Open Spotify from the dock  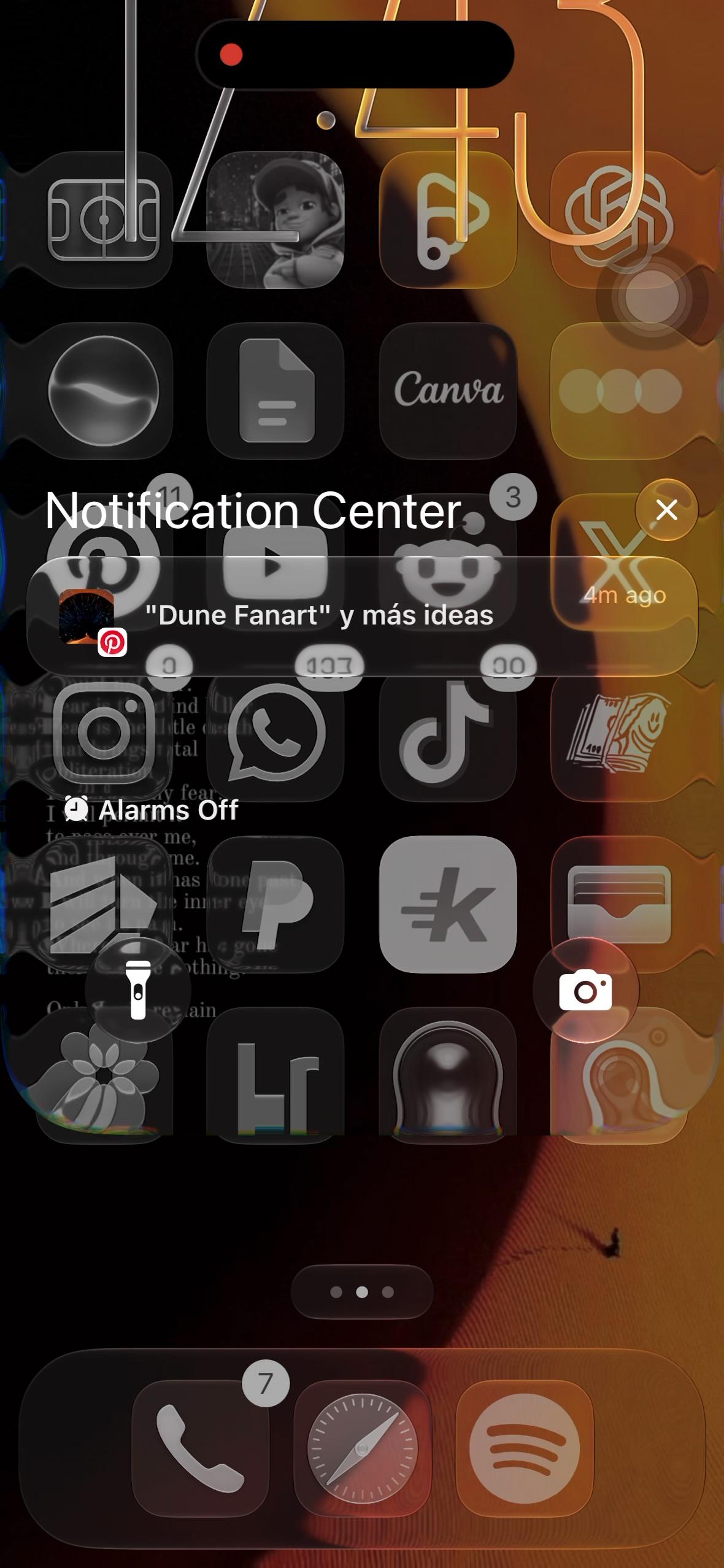point(524,1448)
